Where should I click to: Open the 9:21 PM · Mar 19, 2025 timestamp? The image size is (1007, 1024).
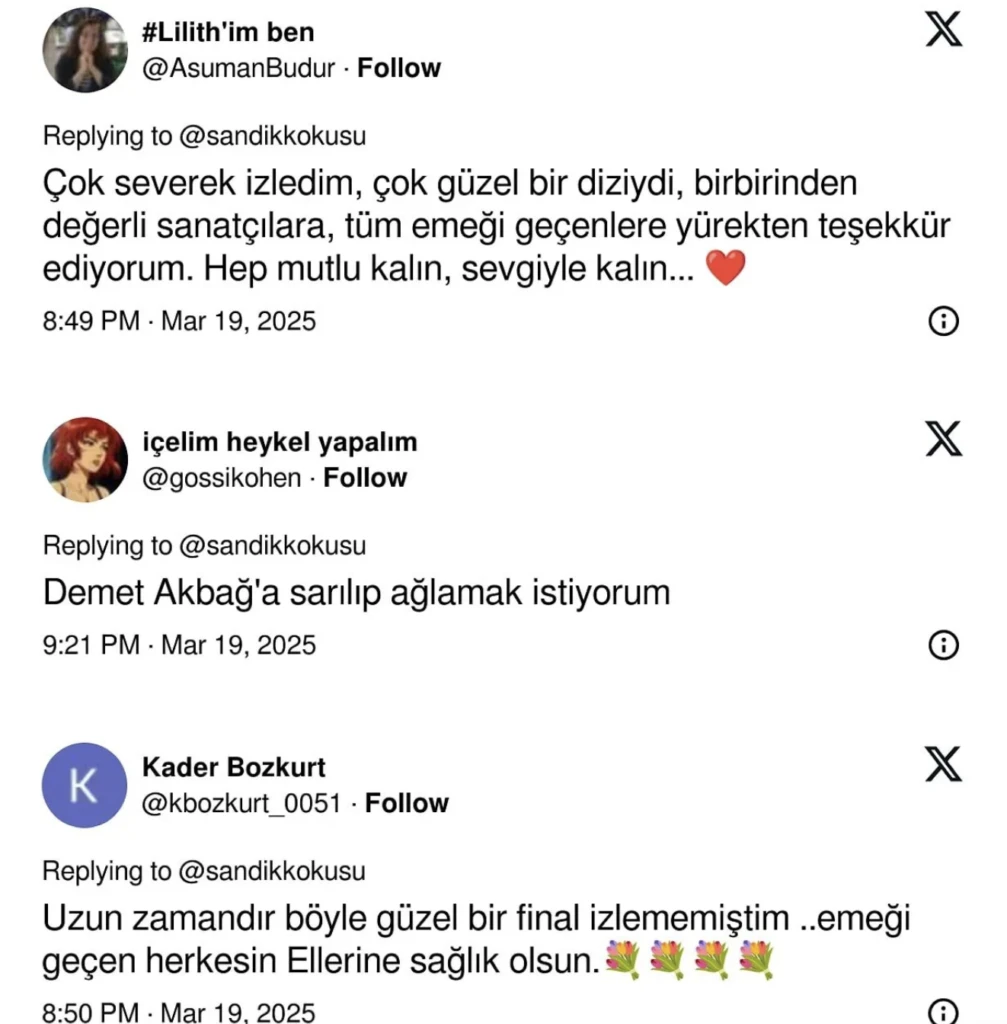(180, 645)
